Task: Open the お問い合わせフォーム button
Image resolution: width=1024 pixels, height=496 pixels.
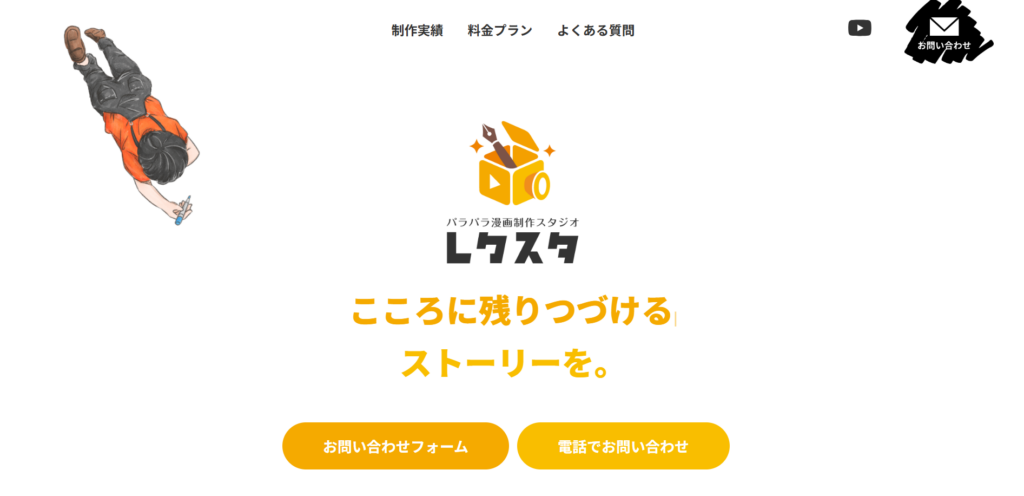Action: (x=395, y=446)
